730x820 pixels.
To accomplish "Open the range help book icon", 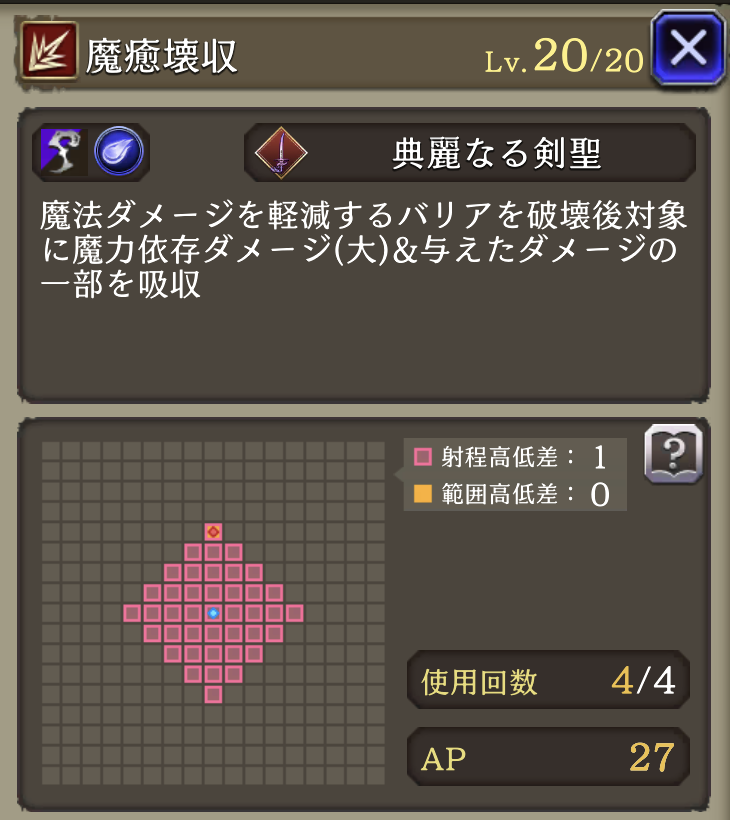I will click(x=673, y=455).
